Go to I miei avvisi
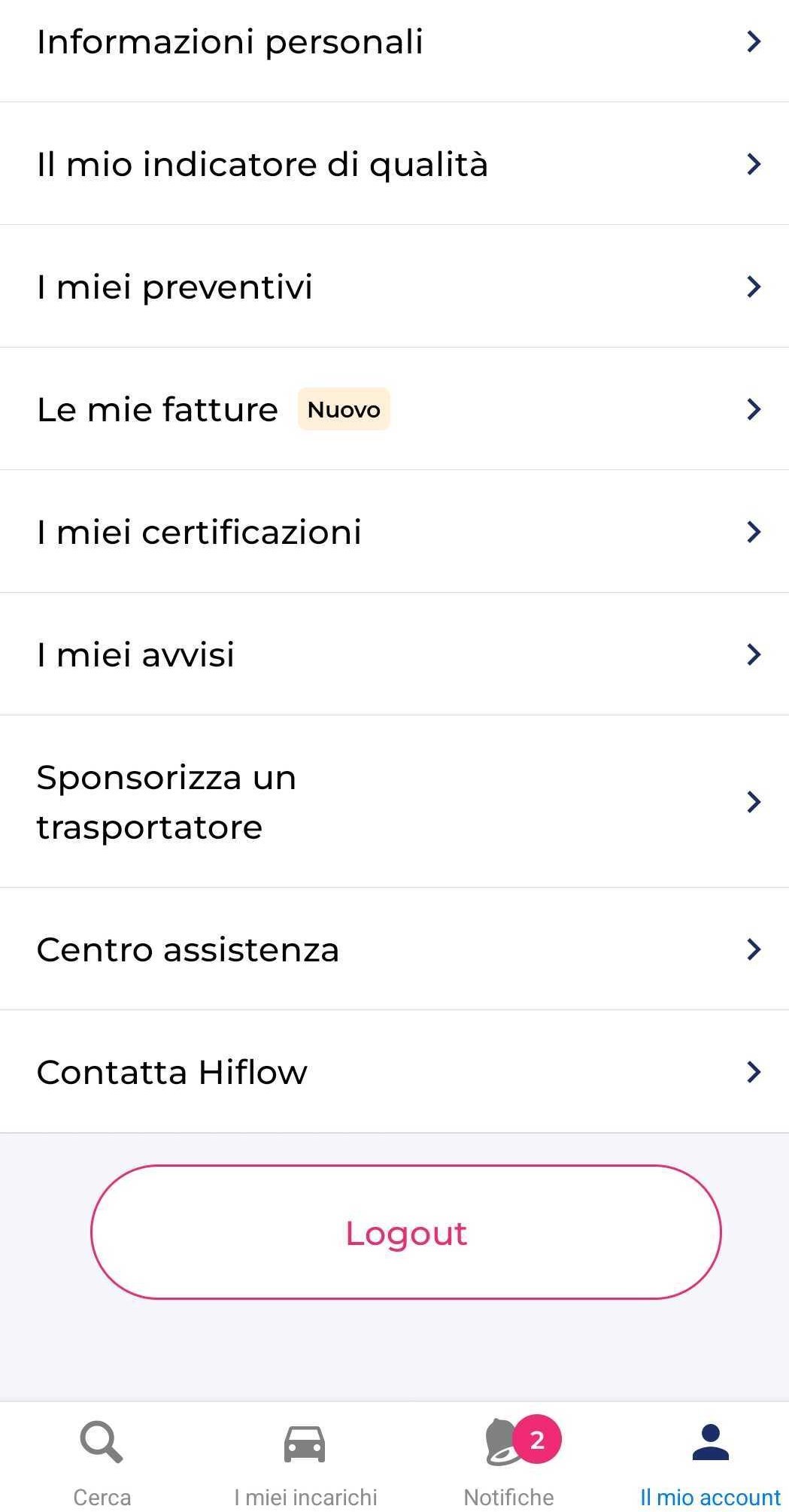 394,654
